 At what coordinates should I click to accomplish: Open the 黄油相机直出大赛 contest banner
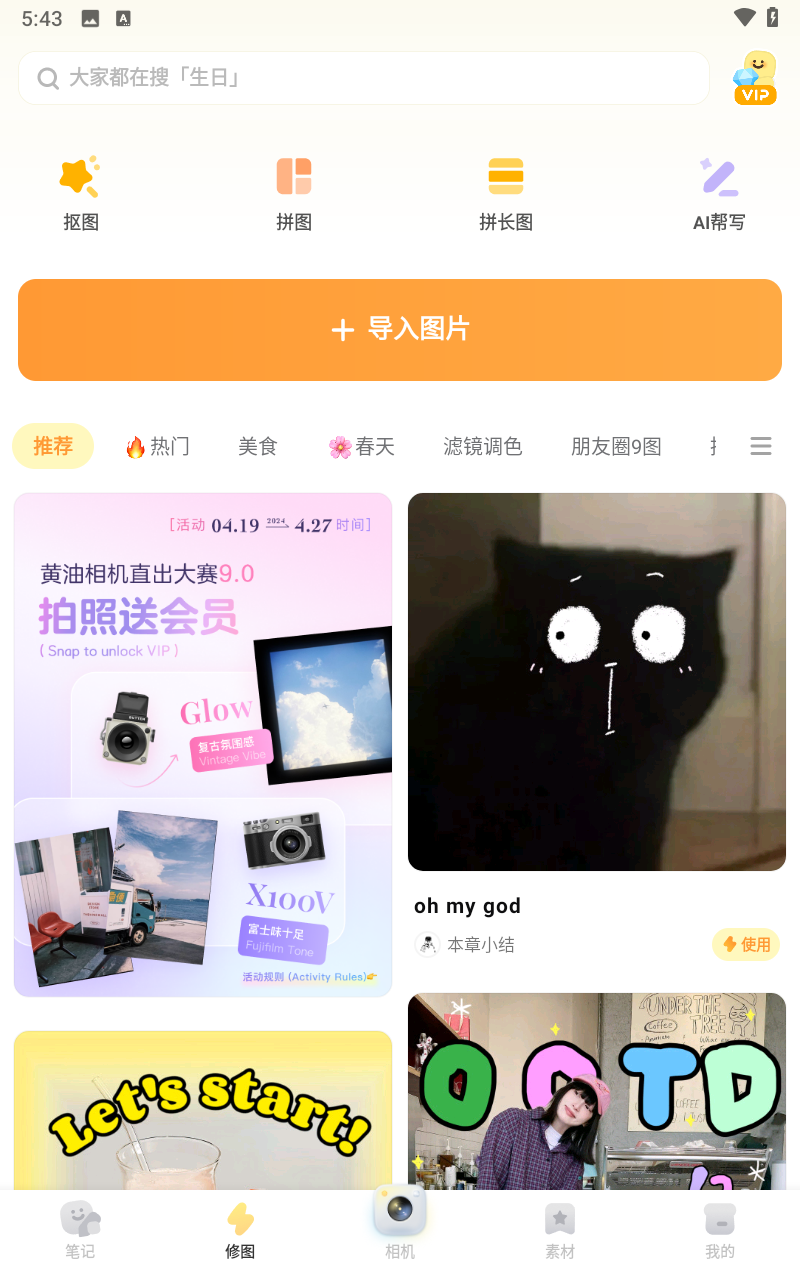203,744
